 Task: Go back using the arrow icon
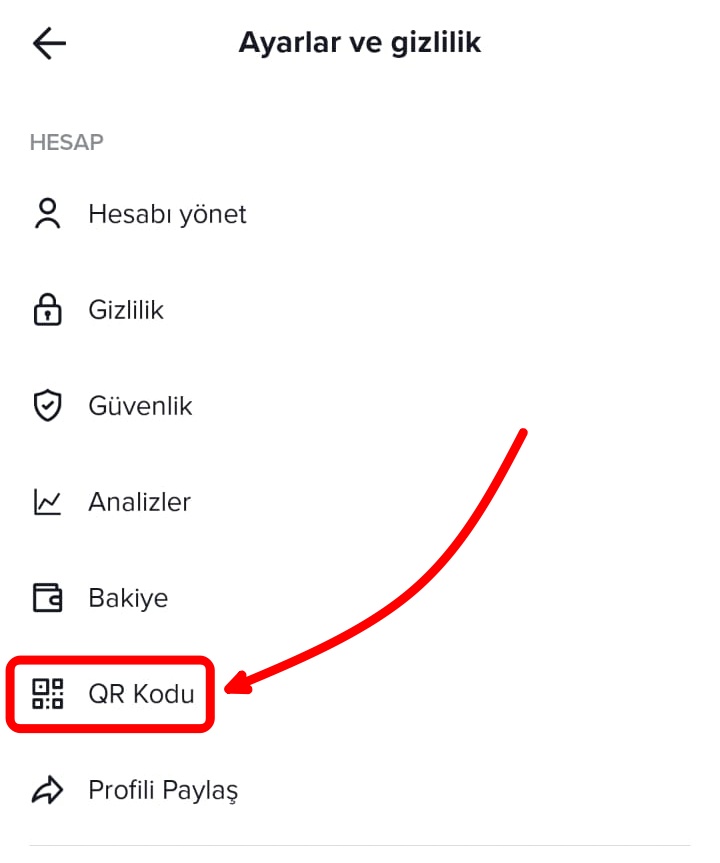tap(49, 43)
